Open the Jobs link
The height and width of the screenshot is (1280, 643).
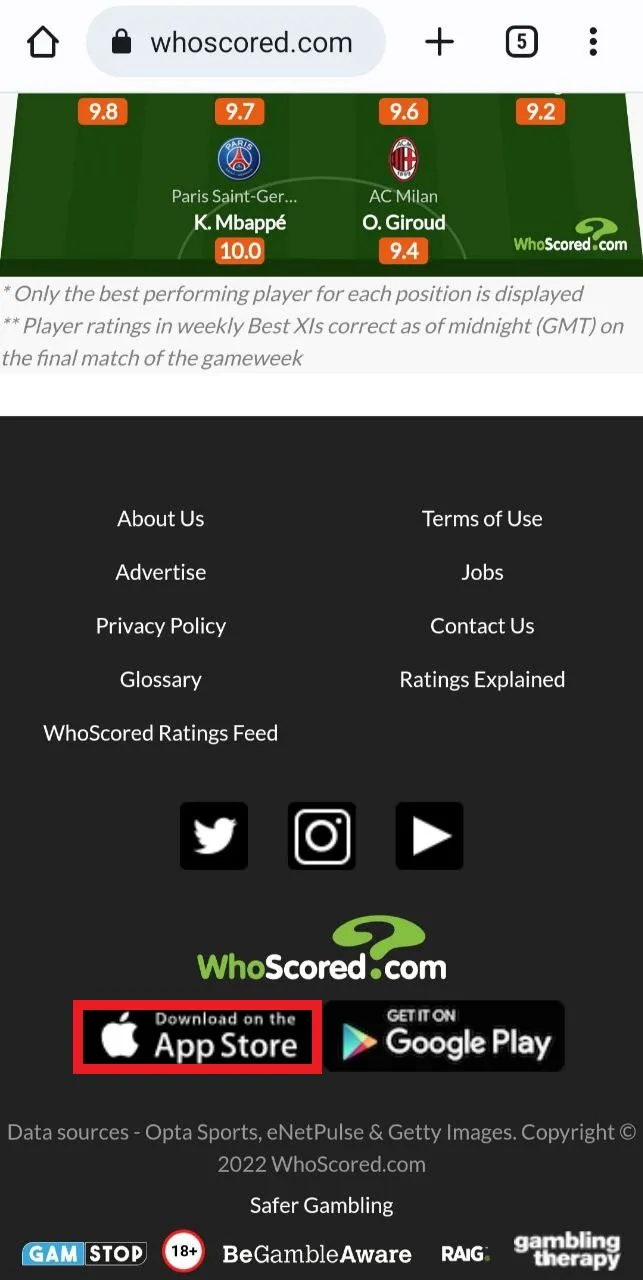pos(482,572)
